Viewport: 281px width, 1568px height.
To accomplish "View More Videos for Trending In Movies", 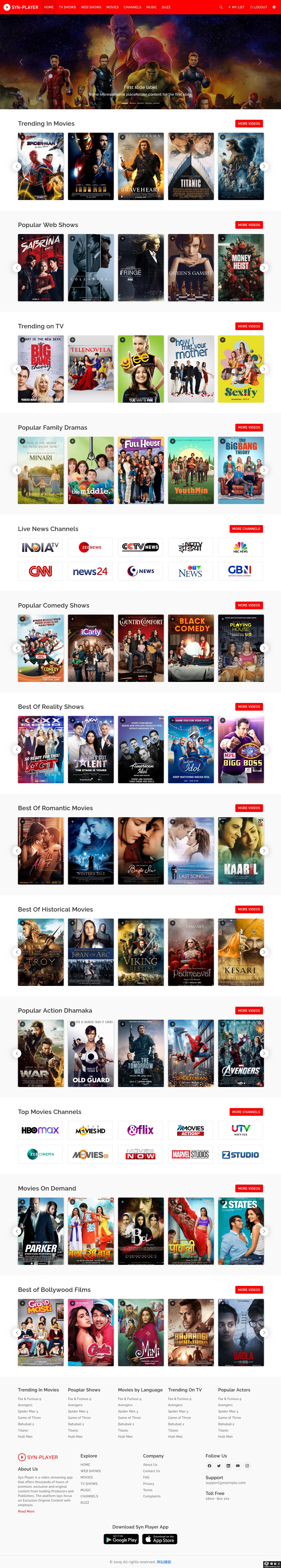I will coord(249,123).
